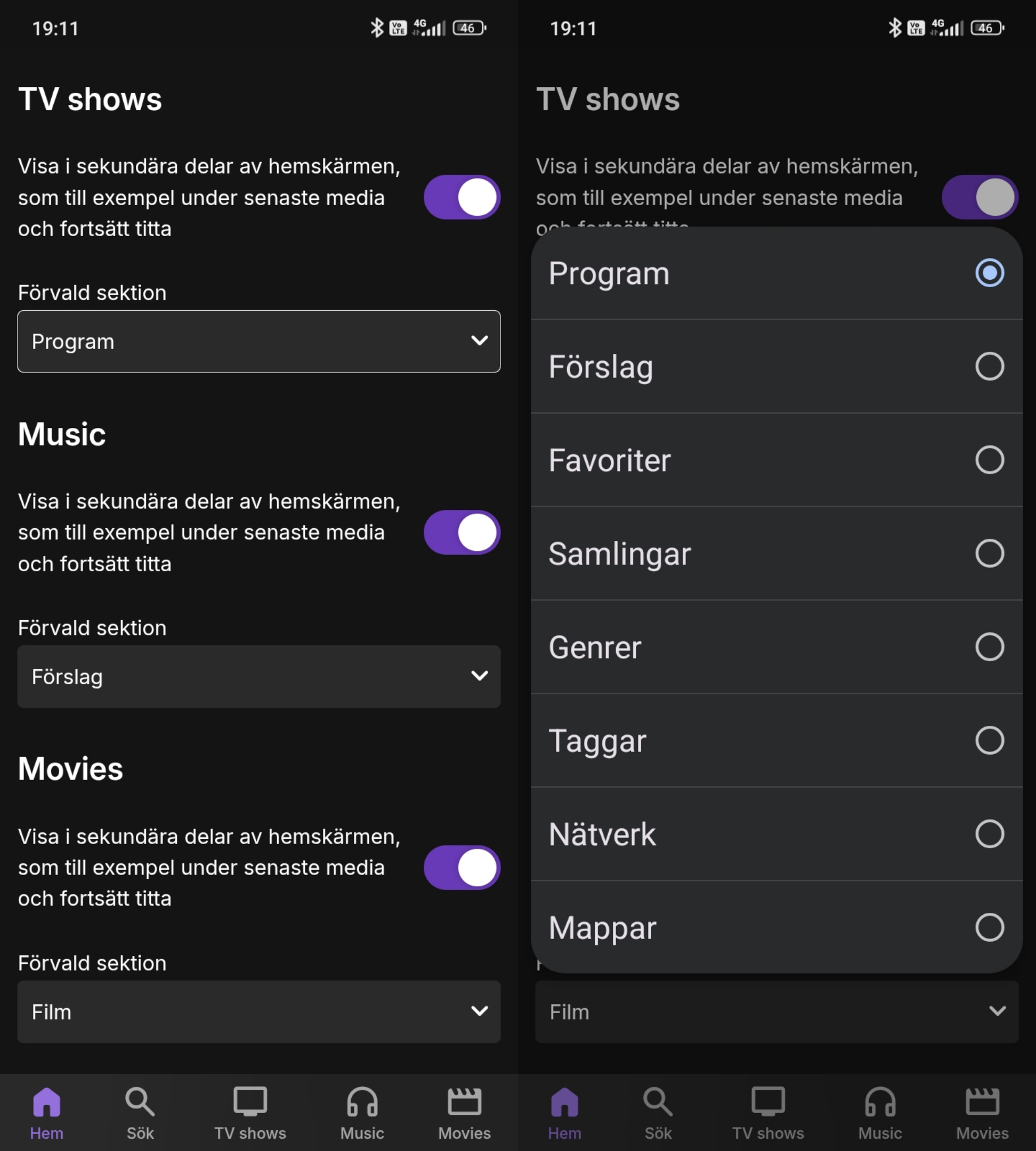The image size is (1036, 1151).
Task: Expand the Förslag dropdown under Music
Action: (x=259, y=676)
